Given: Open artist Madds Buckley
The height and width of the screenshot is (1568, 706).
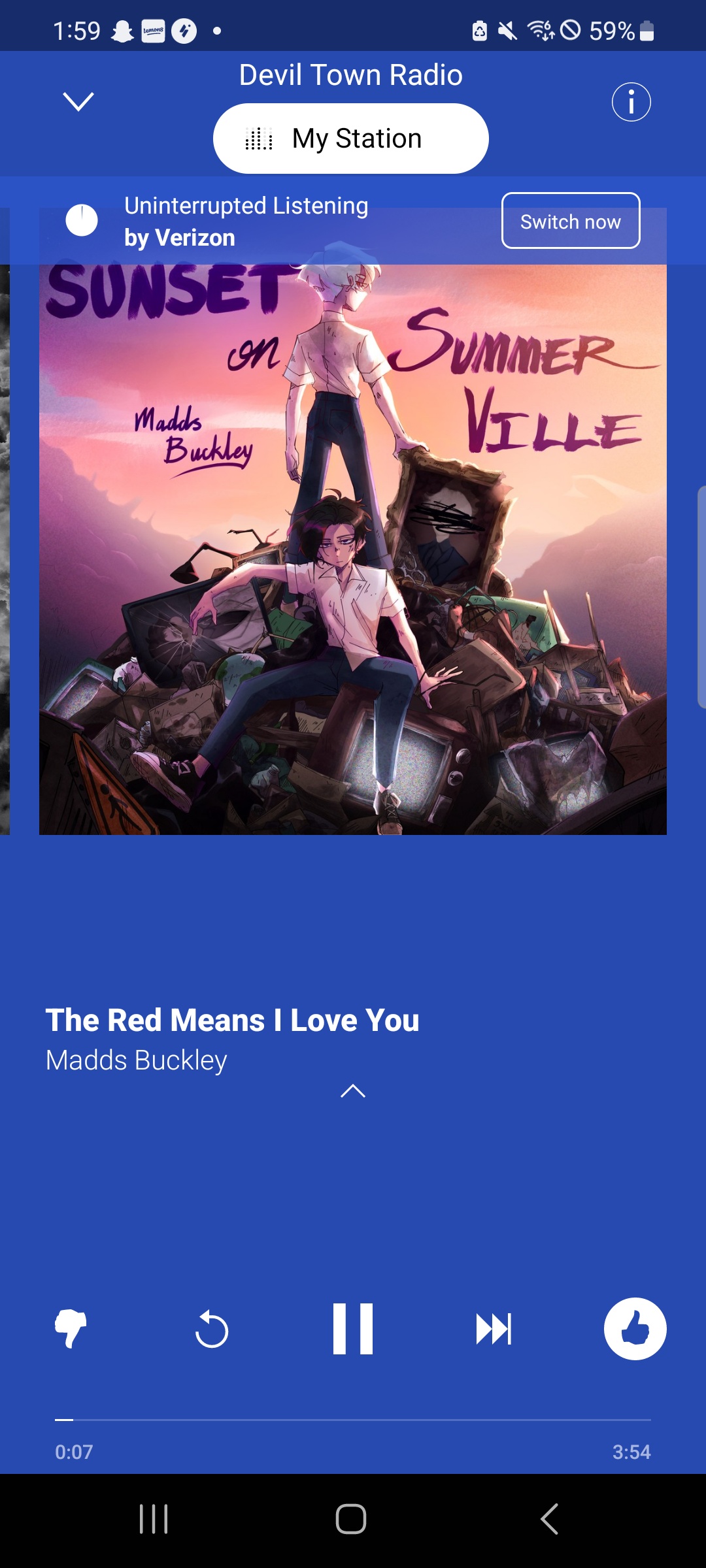Looking at the screenshot, I should (x=137, y=1060).
